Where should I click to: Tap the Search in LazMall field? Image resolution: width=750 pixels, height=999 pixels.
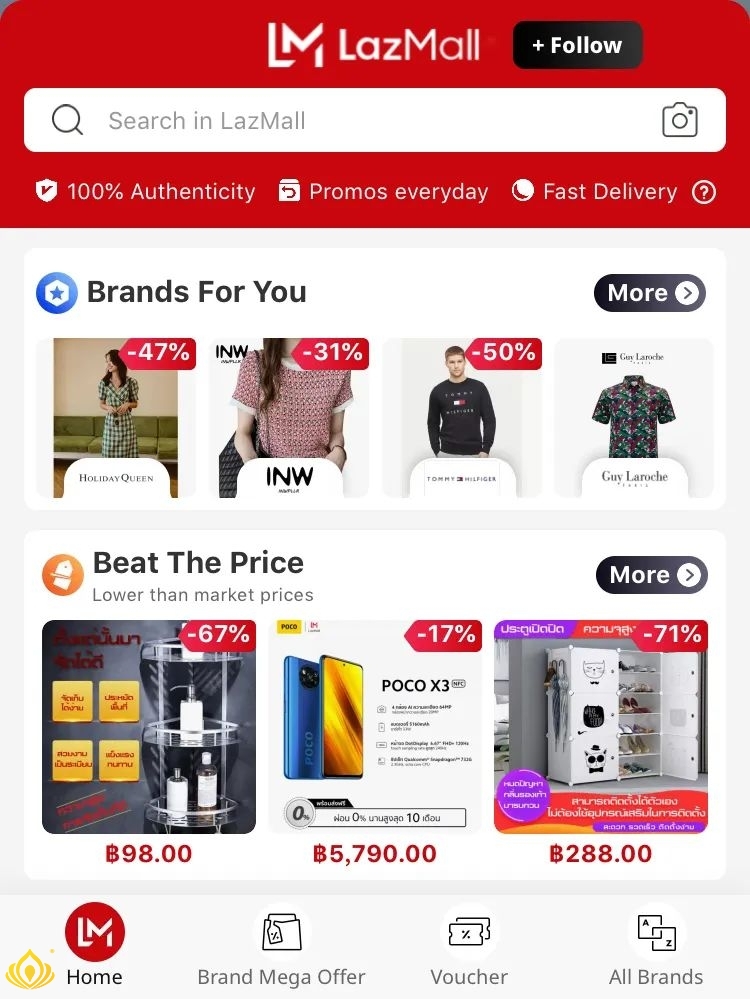(340, 121)
